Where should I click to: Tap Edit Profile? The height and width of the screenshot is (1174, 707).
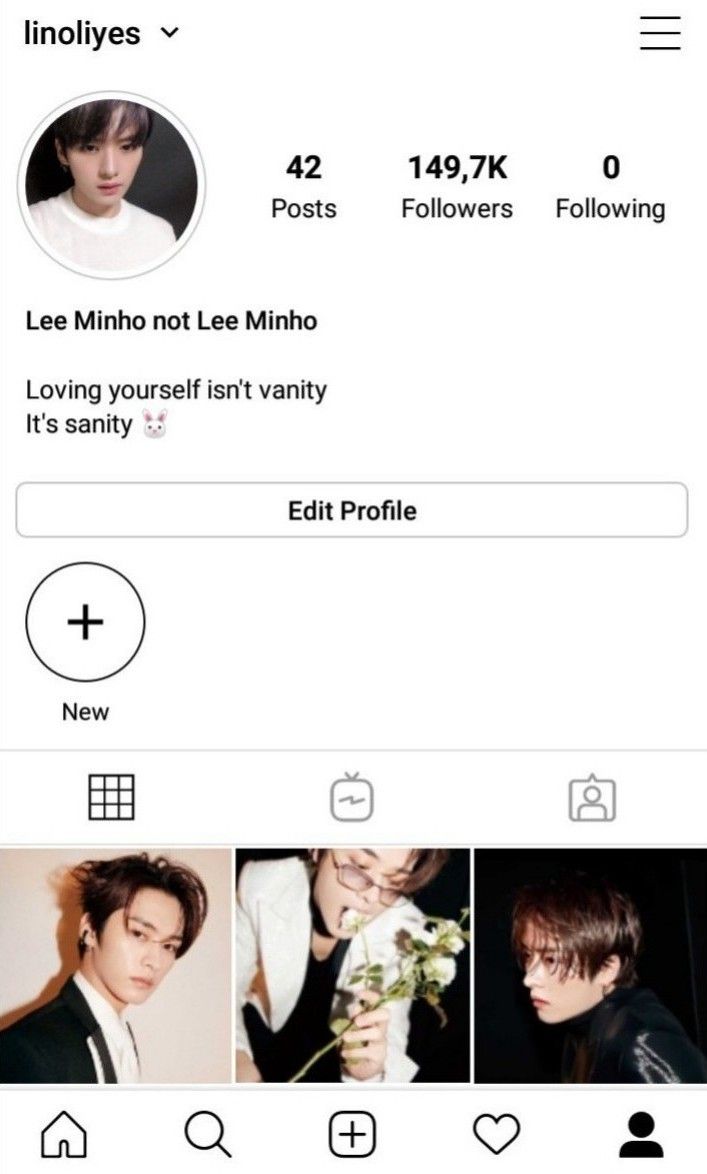click(352, 511)
